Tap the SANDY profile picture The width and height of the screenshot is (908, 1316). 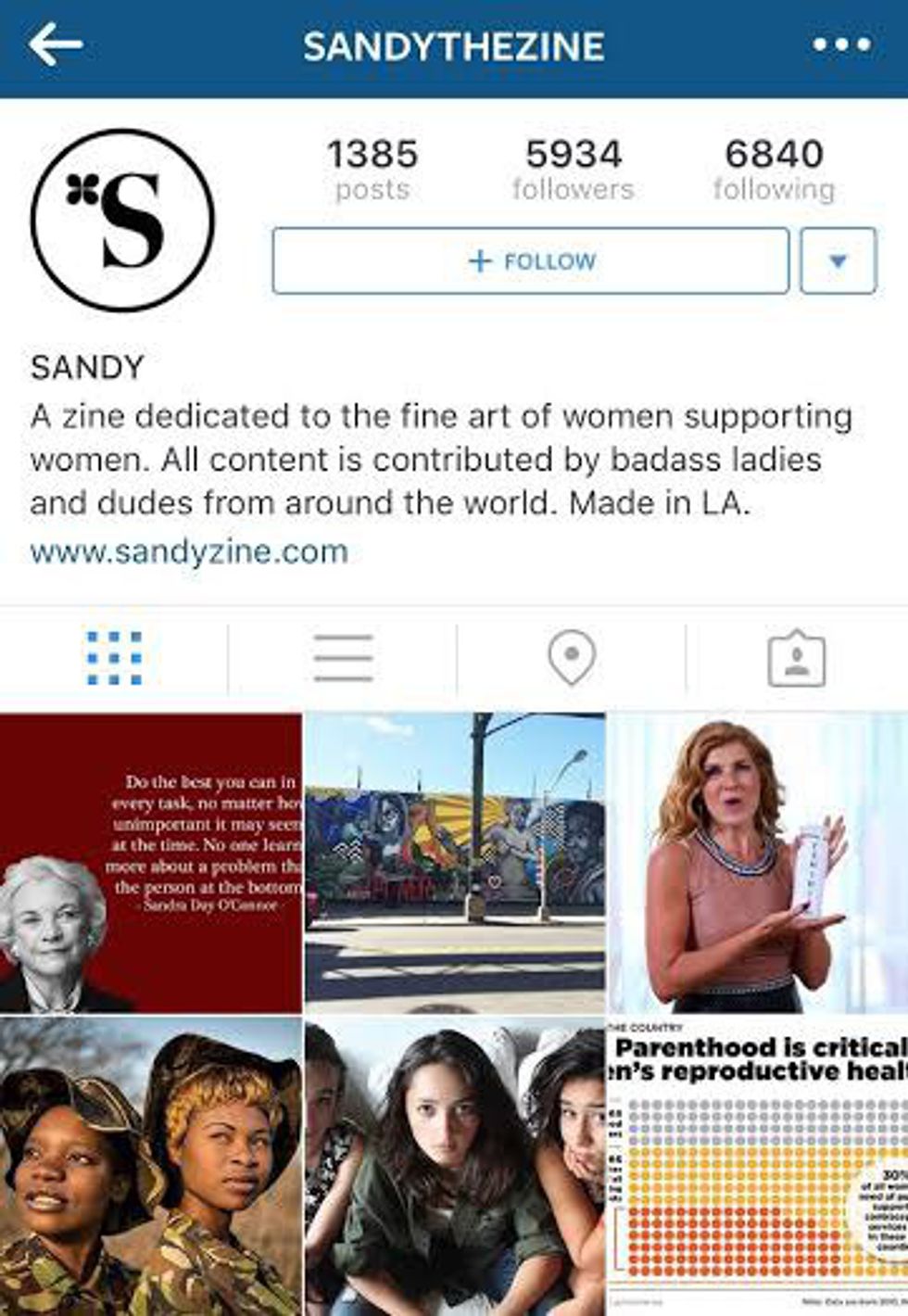pos(122,221)
